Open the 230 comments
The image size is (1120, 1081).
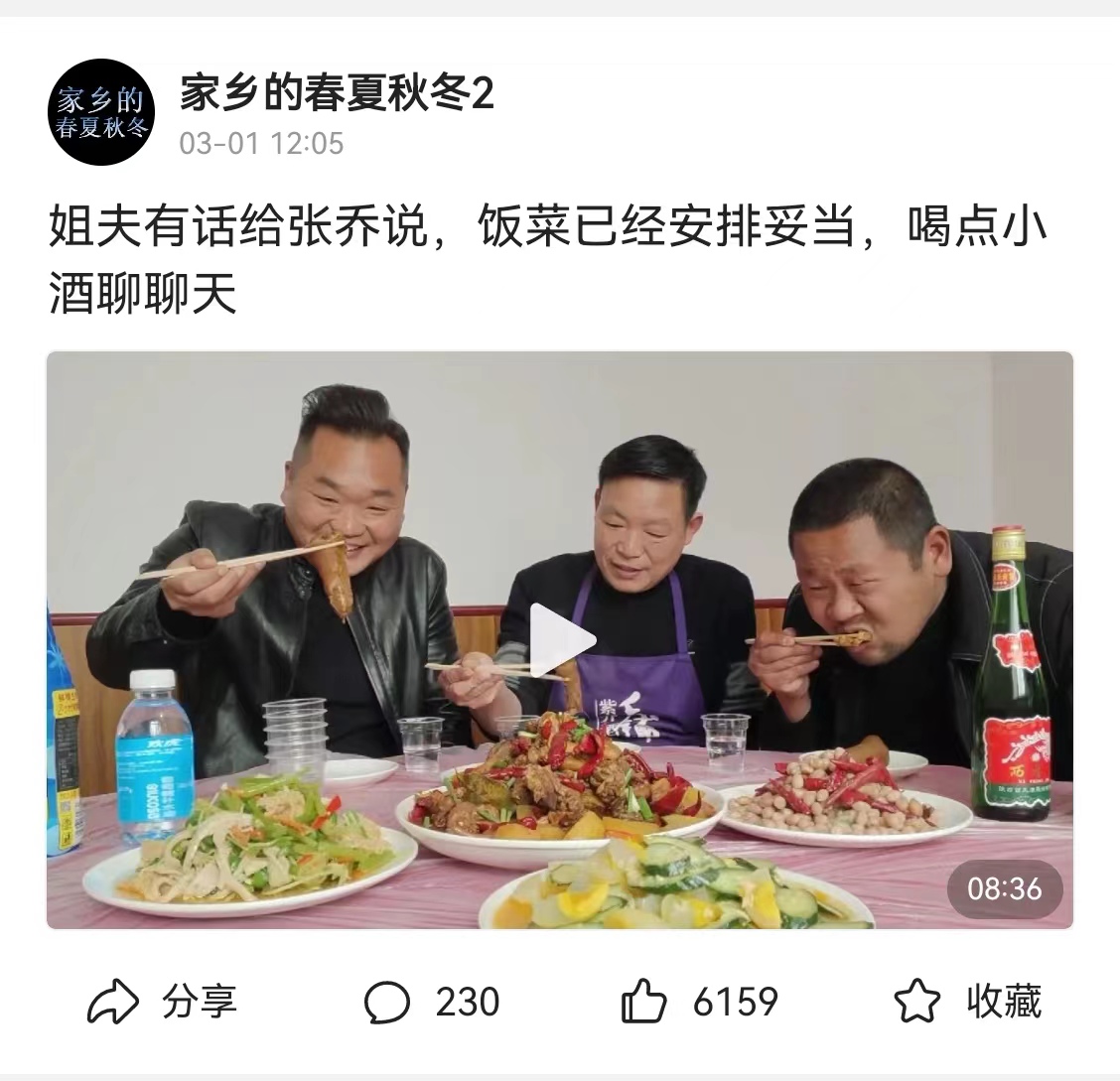[x=431, y=1002]
